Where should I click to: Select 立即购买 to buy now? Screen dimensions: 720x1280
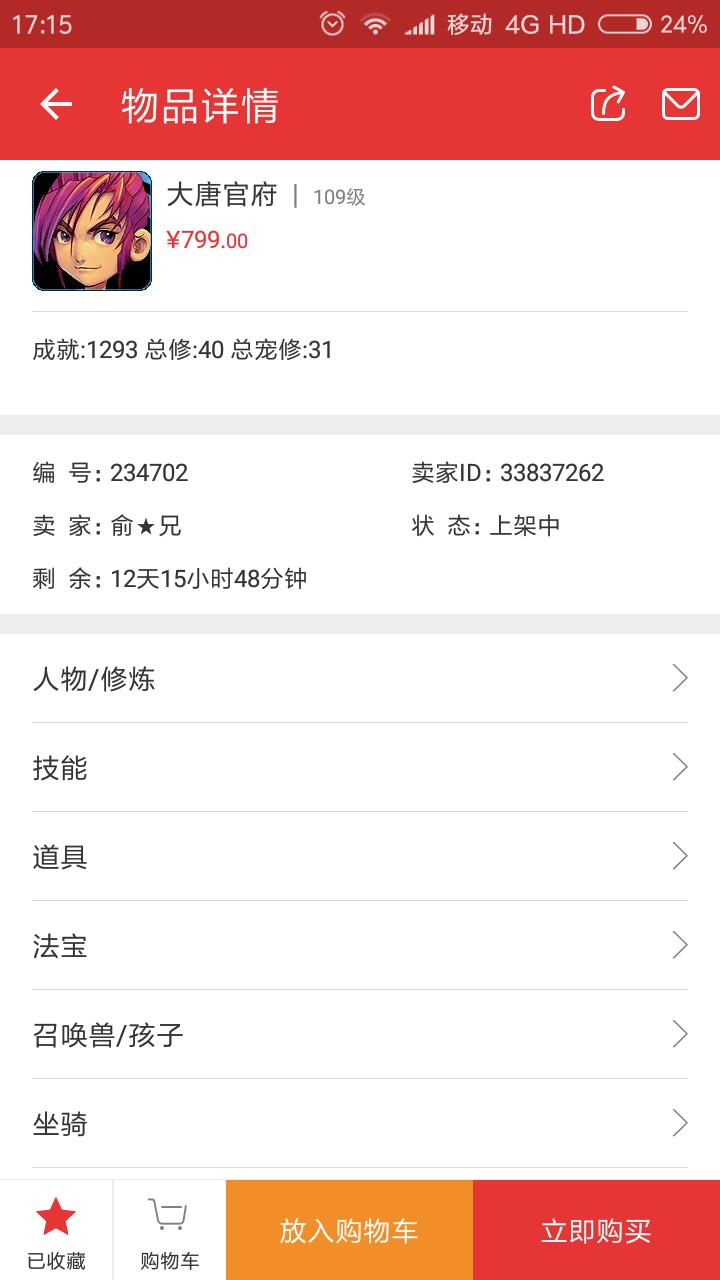point(596,1231)
